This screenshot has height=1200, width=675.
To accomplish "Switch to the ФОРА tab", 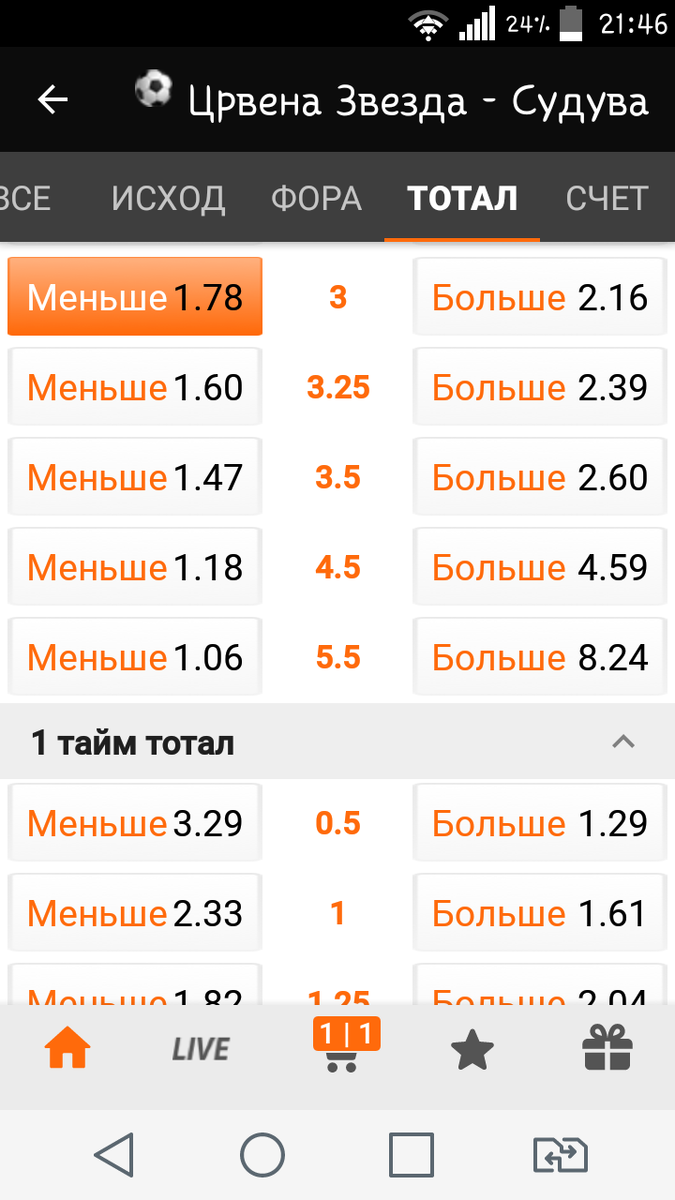I will 316,198.
